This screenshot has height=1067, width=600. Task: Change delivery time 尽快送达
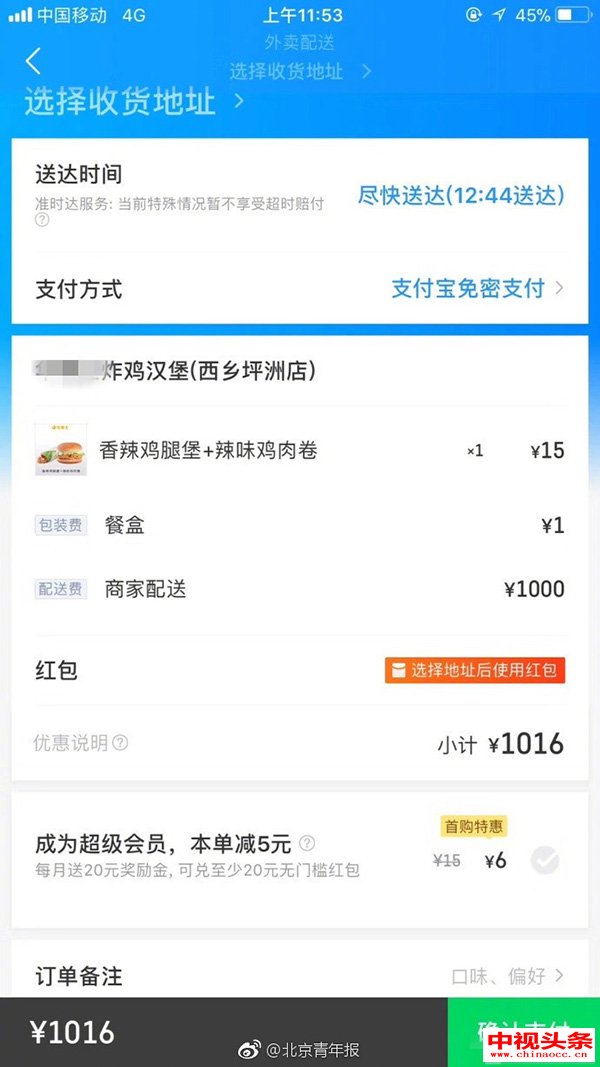click(461, 196)
